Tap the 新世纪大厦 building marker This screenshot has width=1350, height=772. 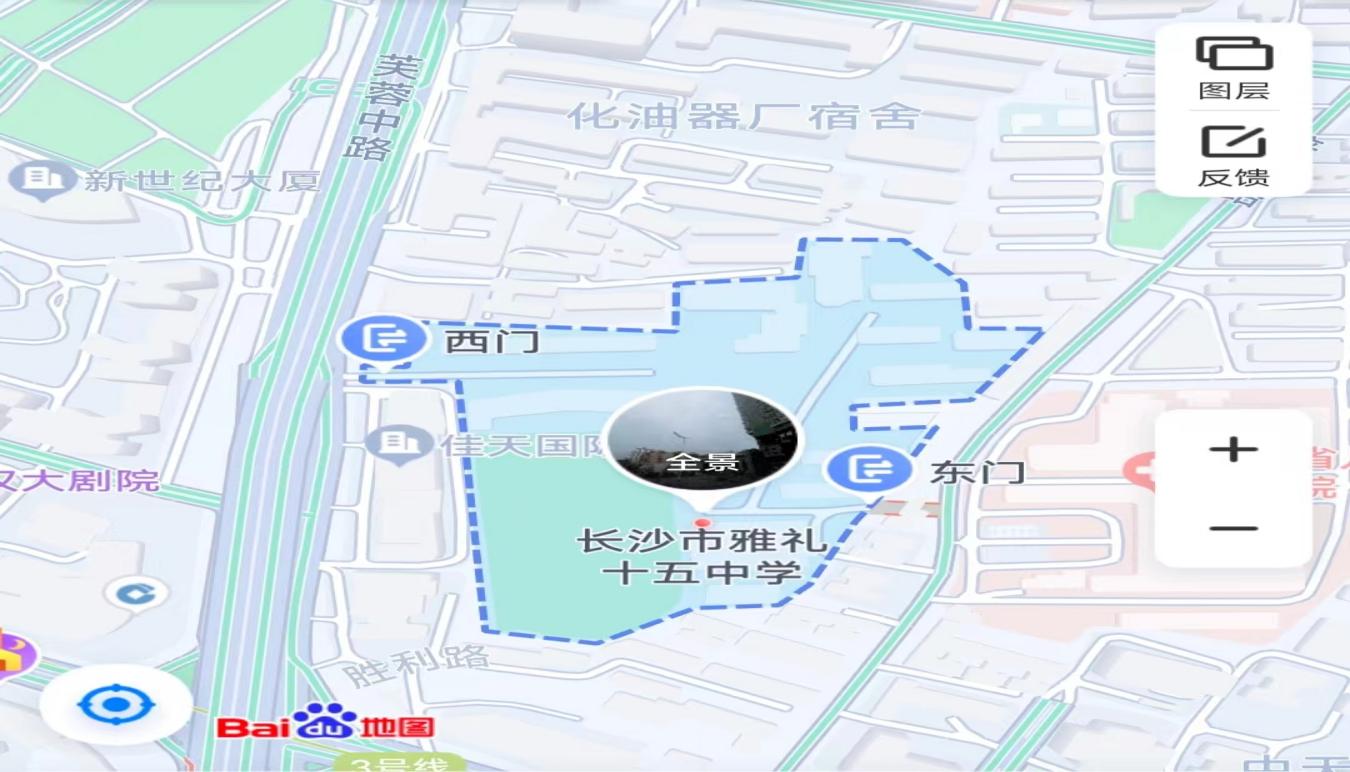click(41, 181)
